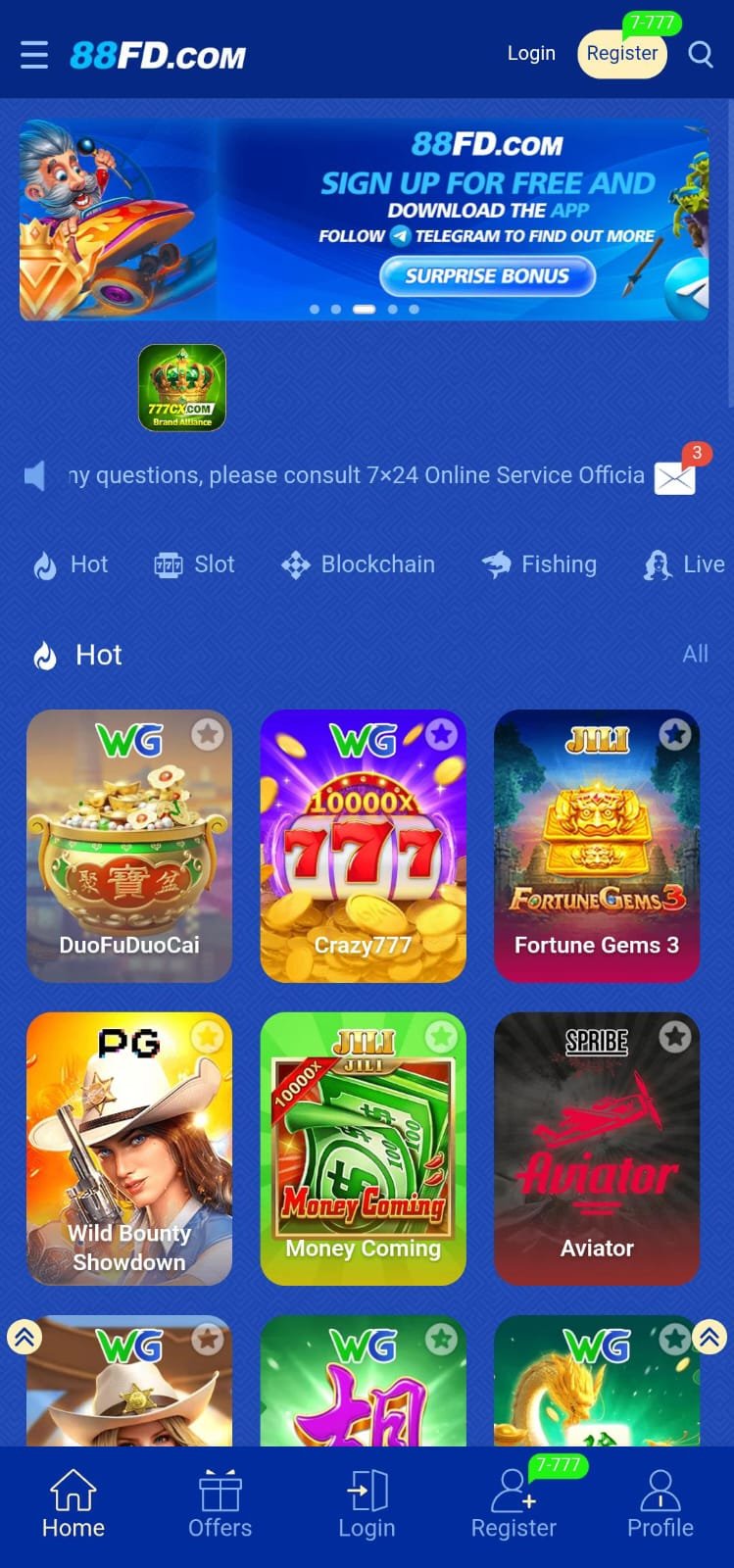The image size is (734, 1568).
Task: Switch to the Hot games tab
Action: tap(70, 564)
